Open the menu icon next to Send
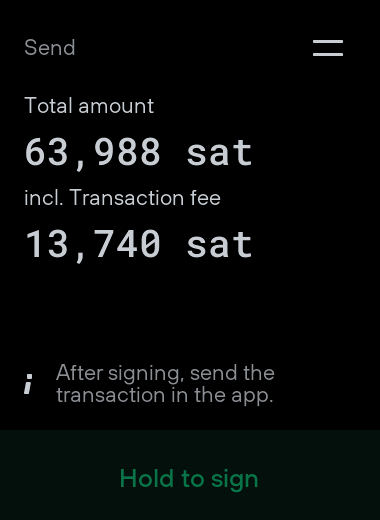380x520 pixels. coord(328,48)
